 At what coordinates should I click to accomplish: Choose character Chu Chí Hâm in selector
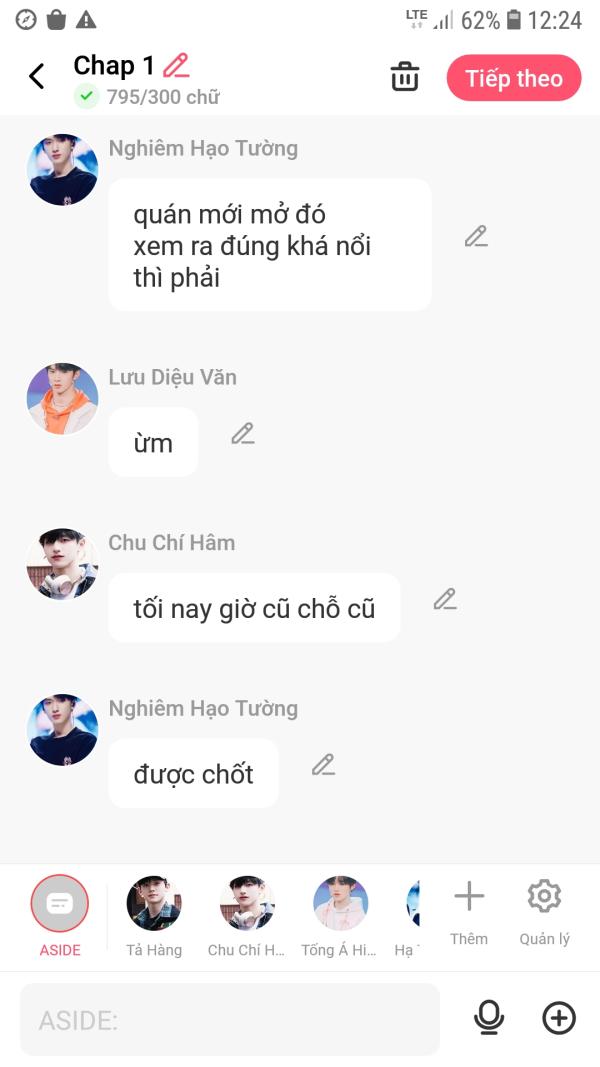[247, 905]
